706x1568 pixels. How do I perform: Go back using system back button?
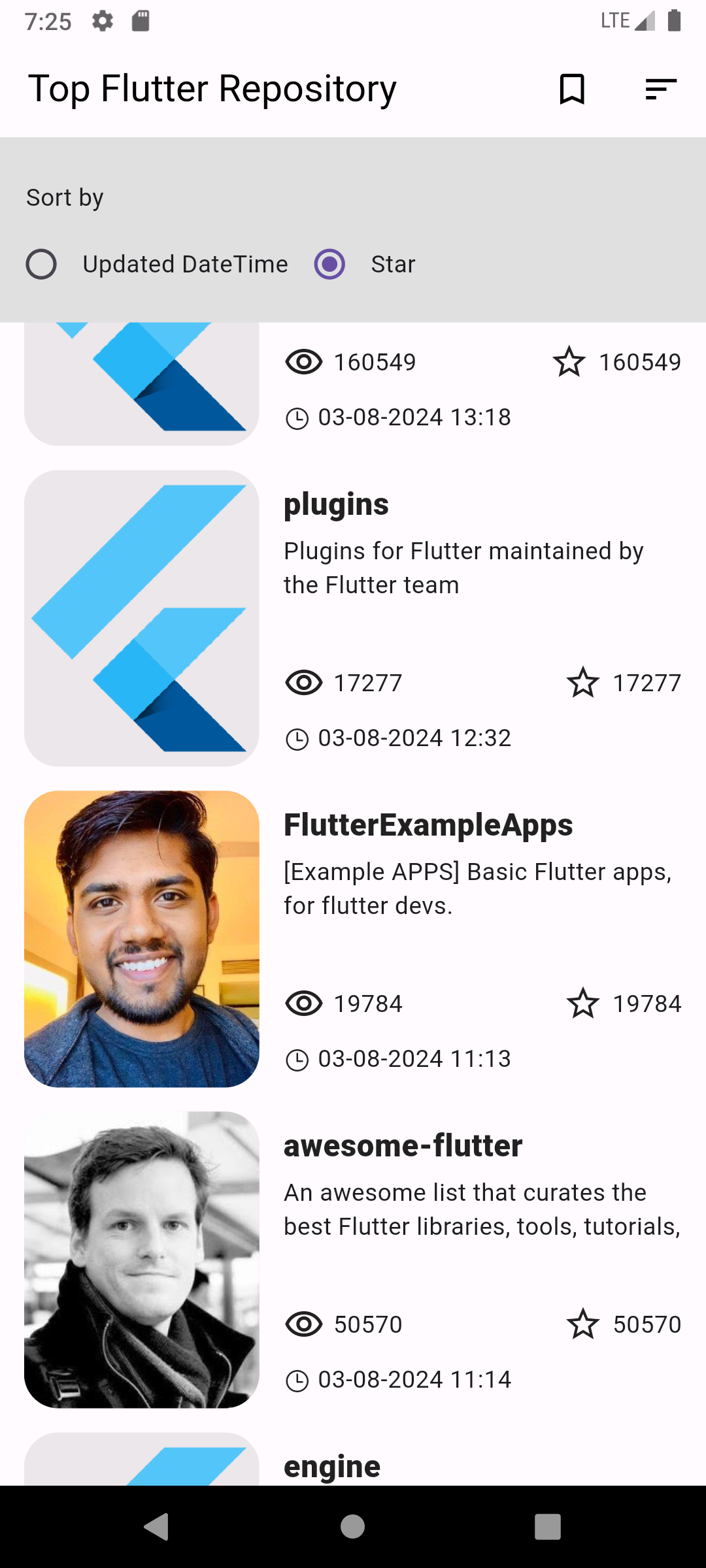click(157, 1527)
